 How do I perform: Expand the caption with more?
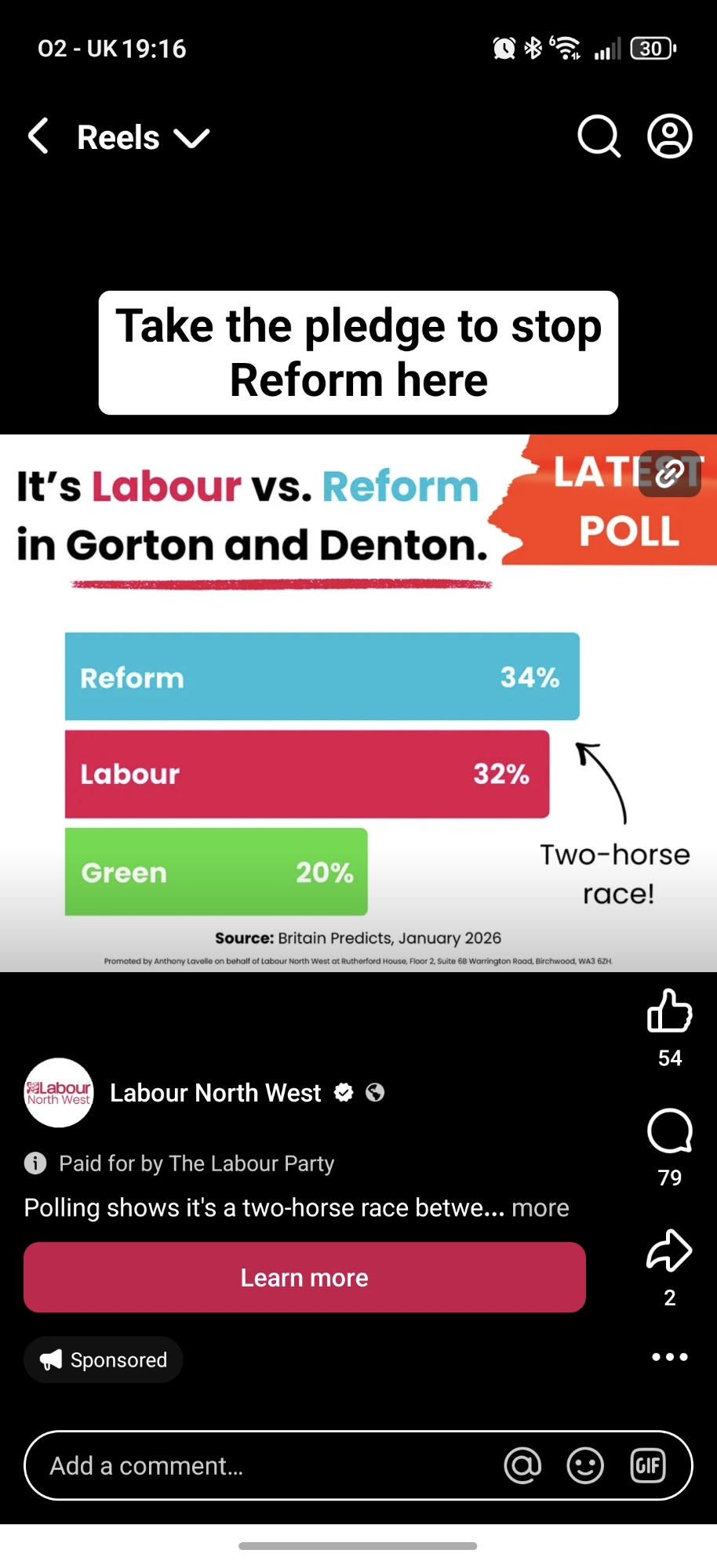click(x=540, y=1208)
